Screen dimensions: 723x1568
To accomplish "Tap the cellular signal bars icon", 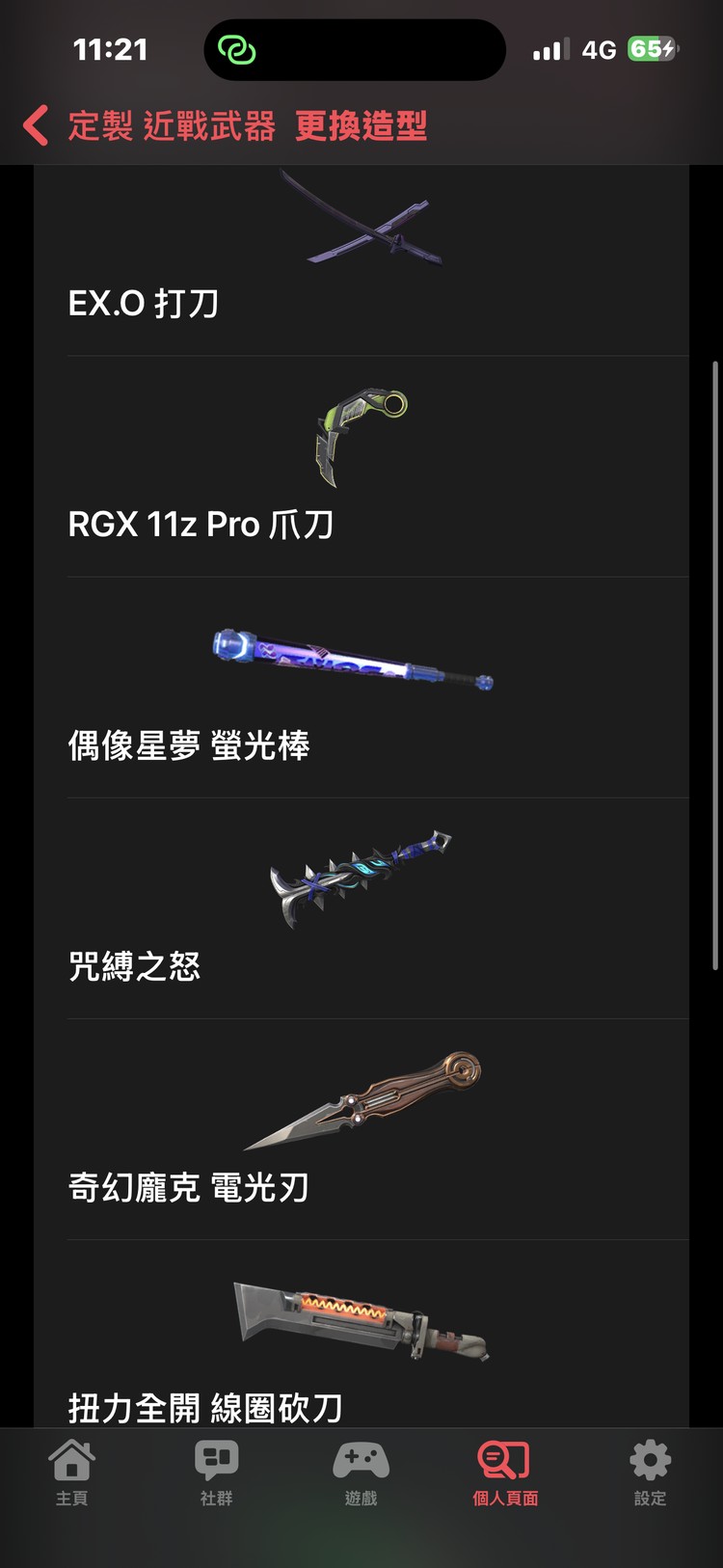I will coord(550,48).
